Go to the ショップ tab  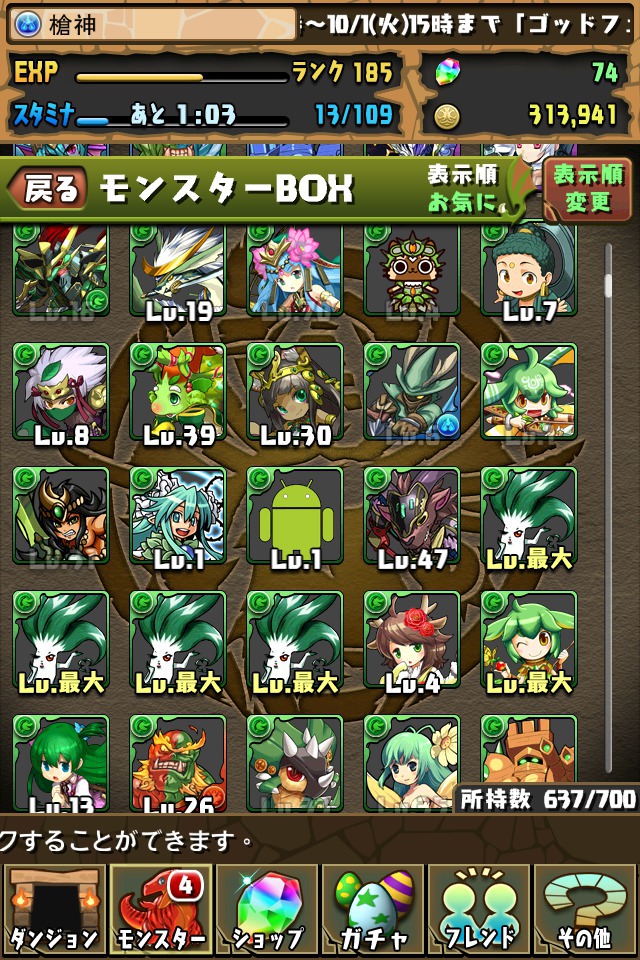267,910
